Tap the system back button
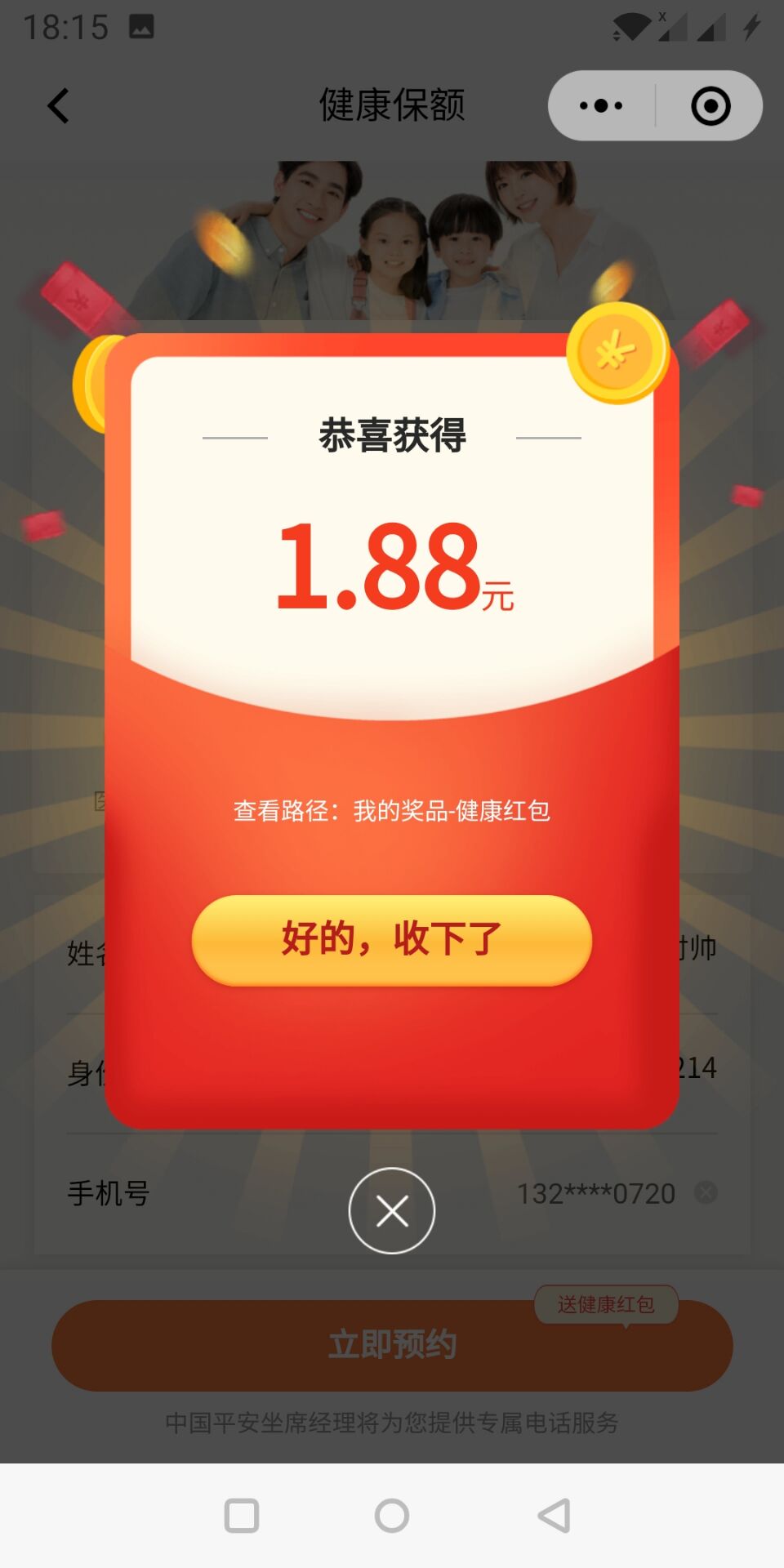The image size is (784, 1568). [x=554, y=1516]
